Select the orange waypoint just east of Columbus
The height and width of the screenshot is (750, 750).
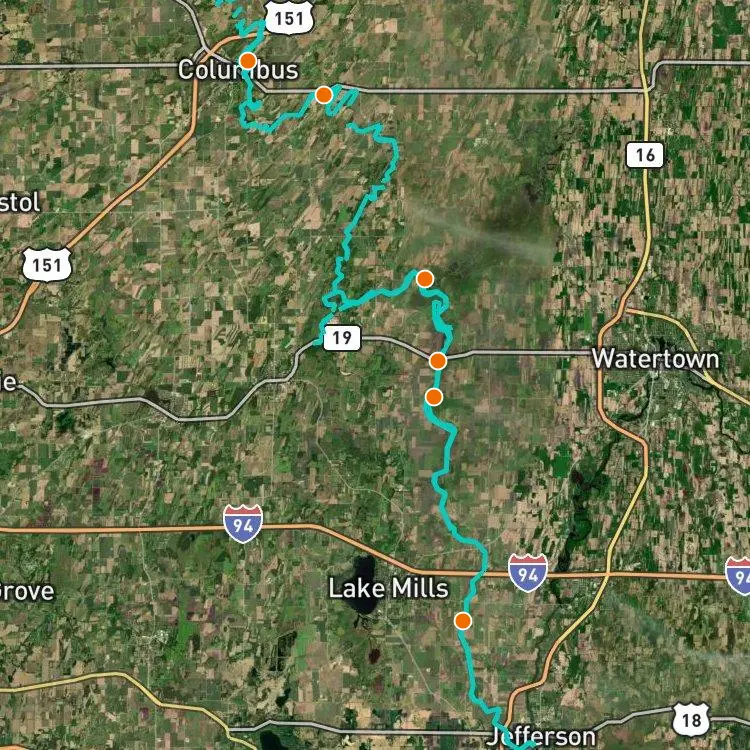tap(323, 95)
